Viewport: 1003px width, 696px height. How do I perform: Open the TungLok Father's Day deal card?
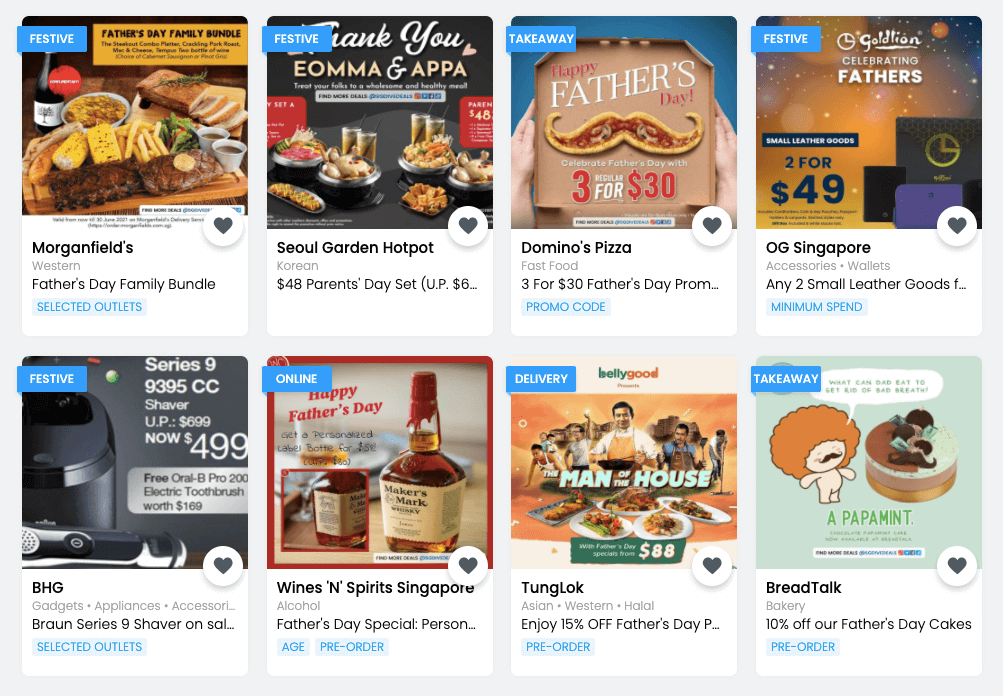click(x=623, y=460)
